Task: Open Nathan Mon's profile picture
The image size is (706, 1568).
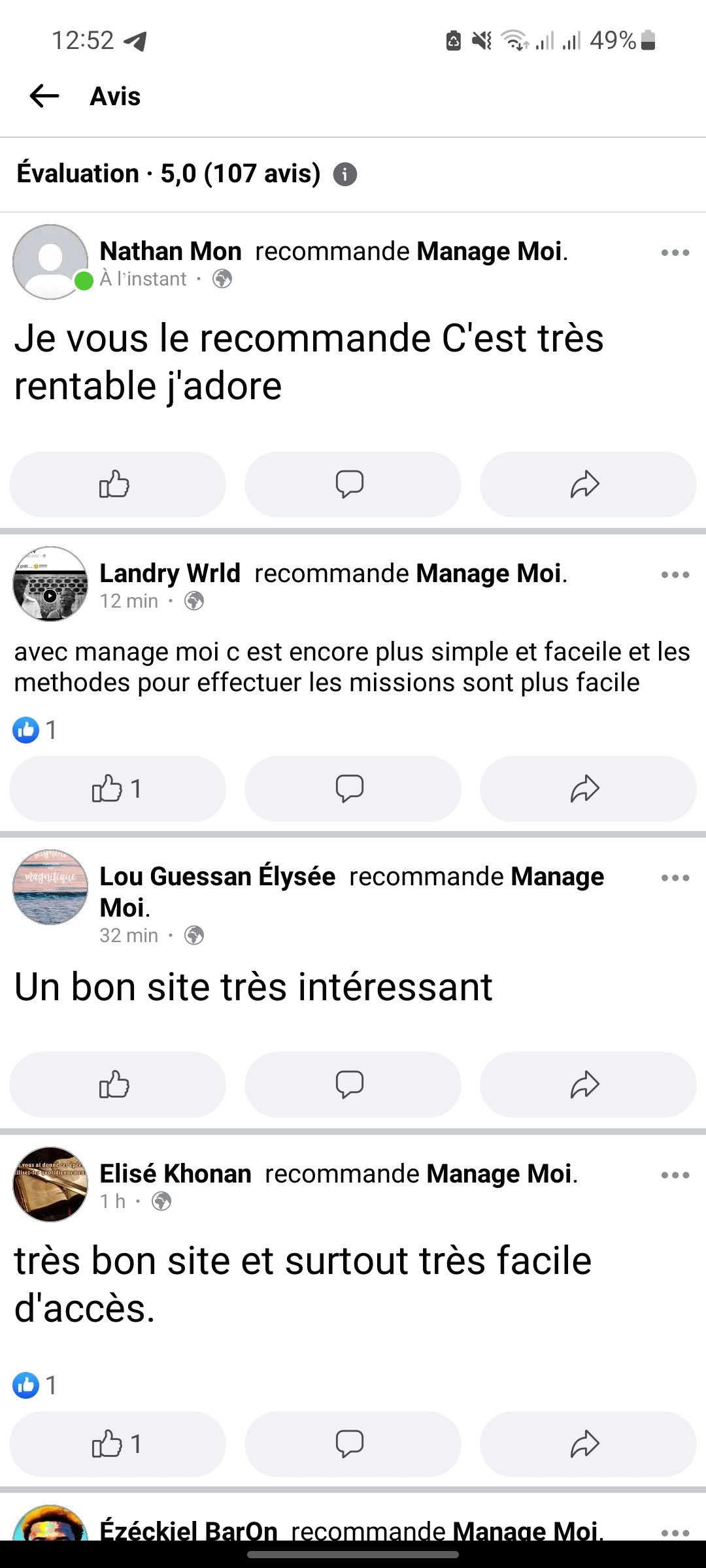Action: pos(50,262)
